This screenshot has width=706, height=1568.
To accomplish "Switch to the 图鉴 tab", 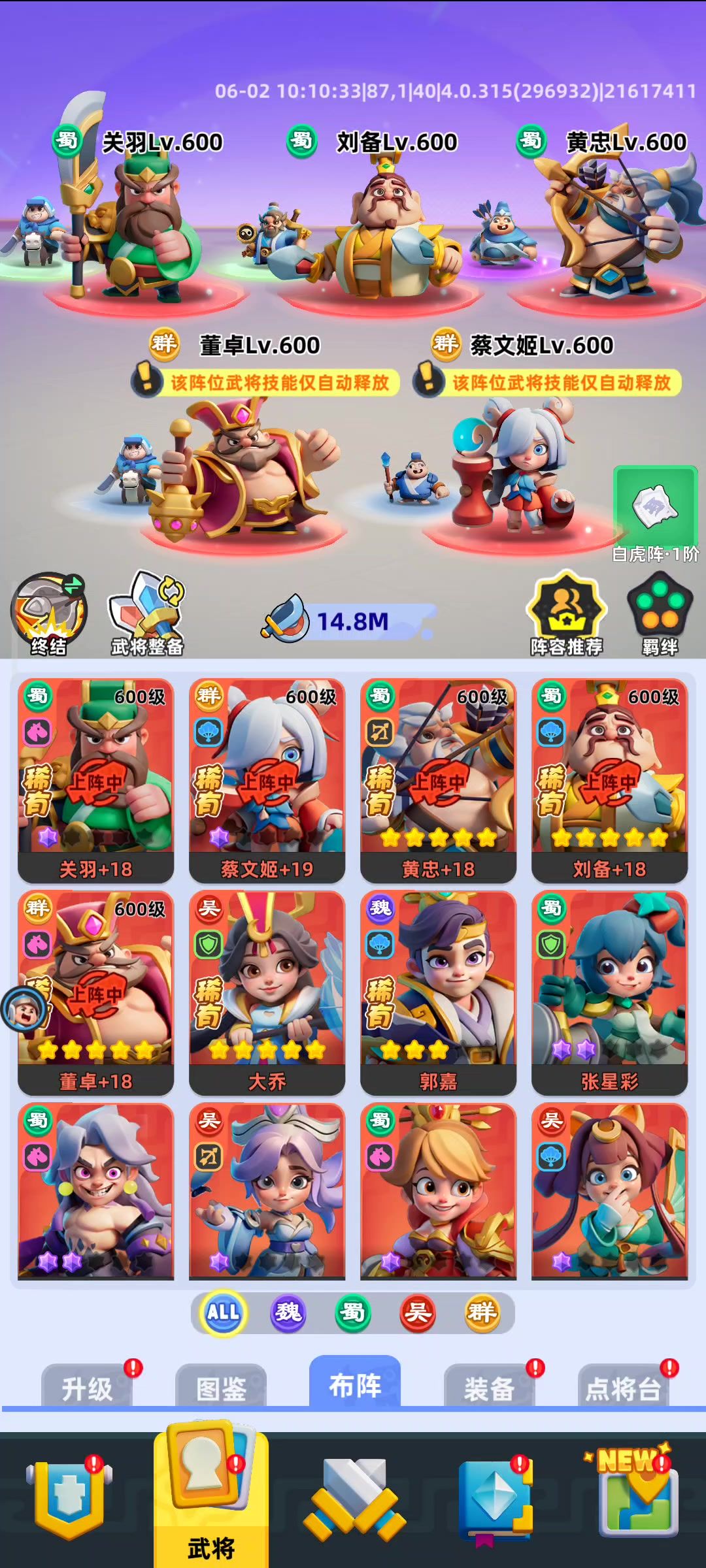I will [x=222, y=1388].
